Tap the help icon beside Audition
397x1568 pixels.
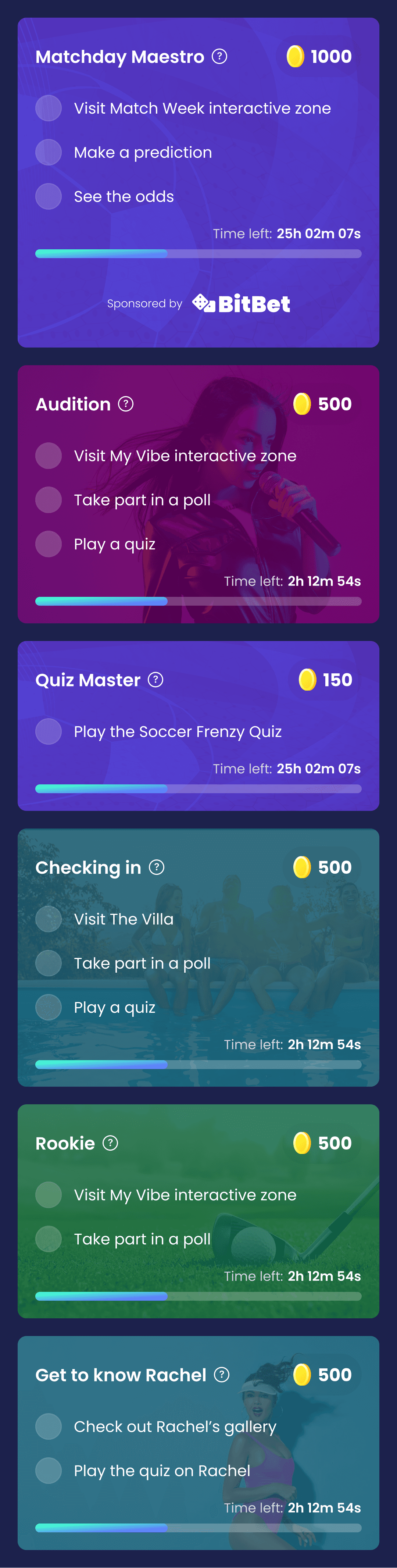(125, 404)
